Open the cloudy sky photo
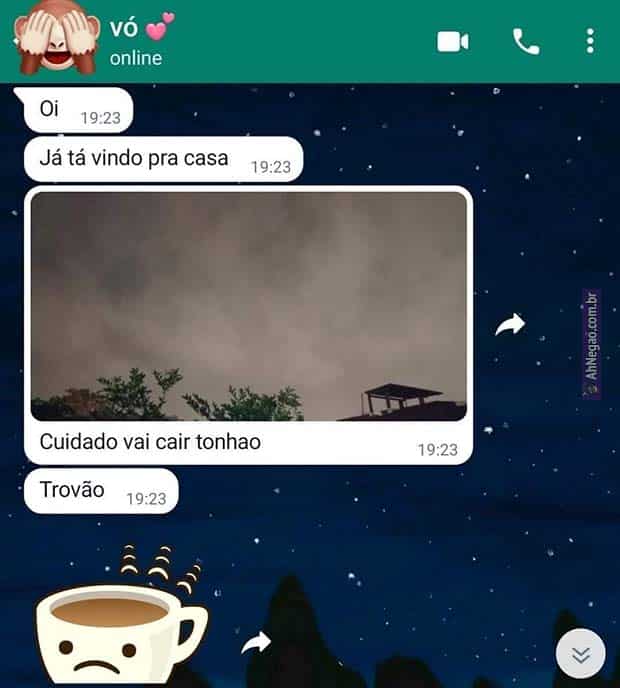This screenshot has height=688, width=620. pyautogui.click(x=249, y=306)
